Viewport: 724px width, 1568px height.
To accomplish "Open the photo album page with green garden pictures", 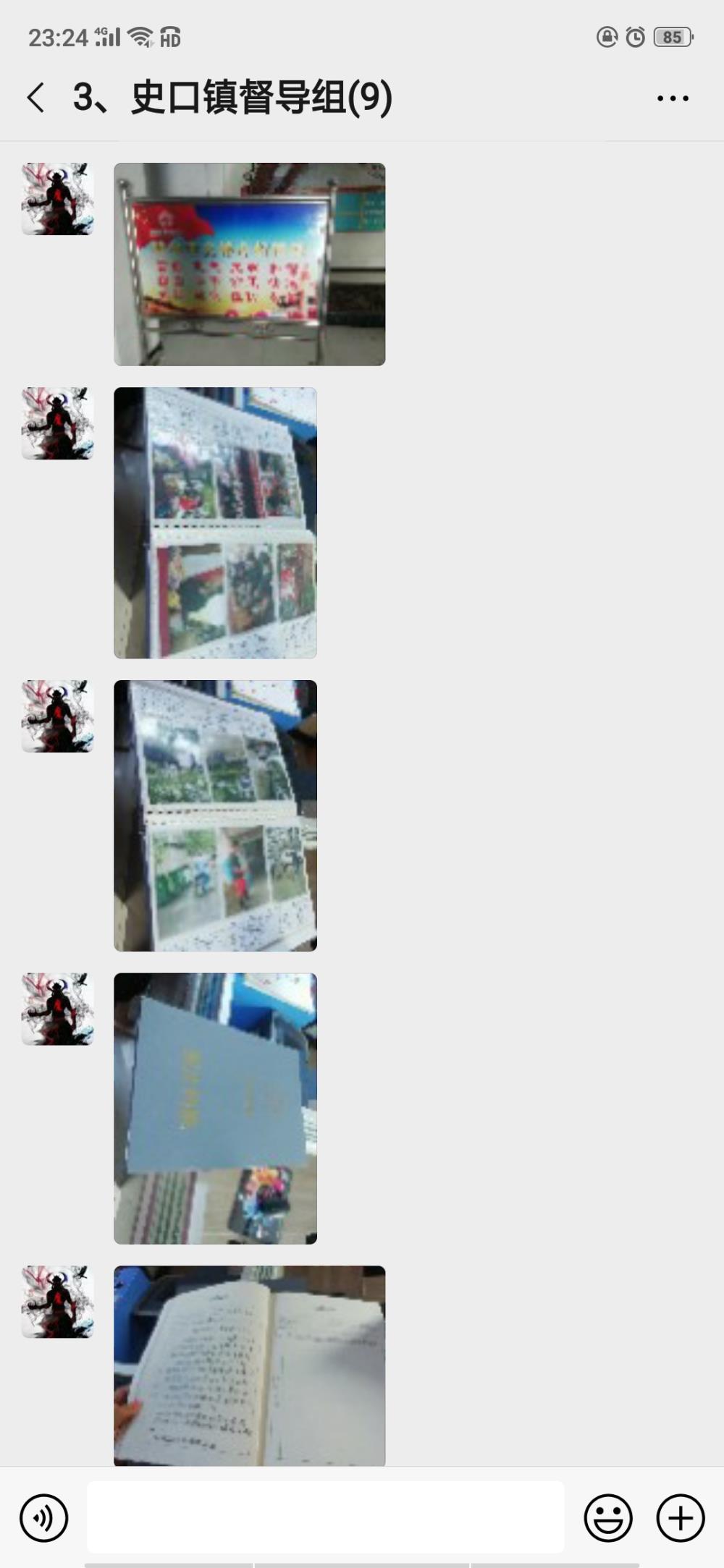I will click(215, 815).
